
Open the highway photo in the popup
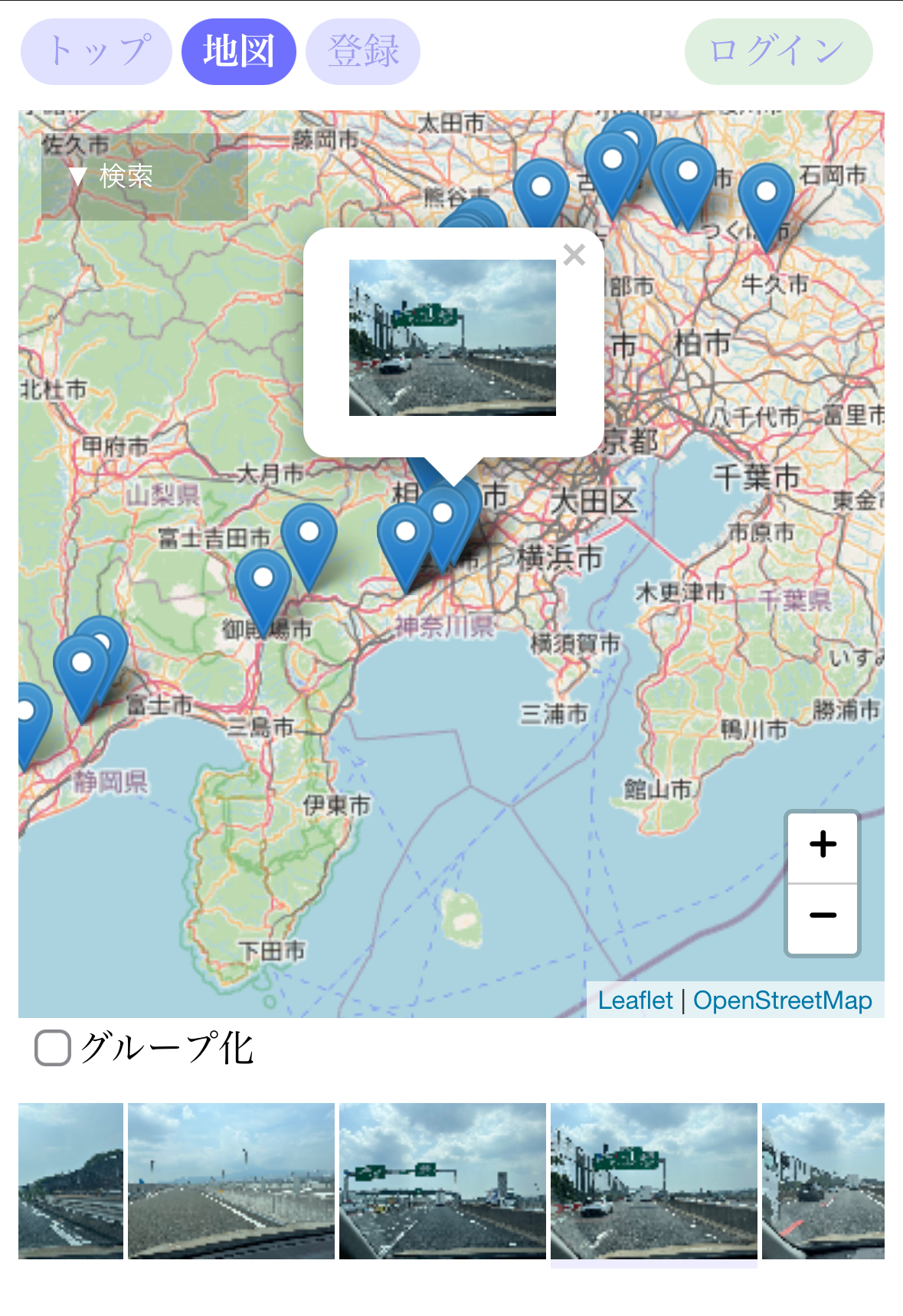coord(452,338)
